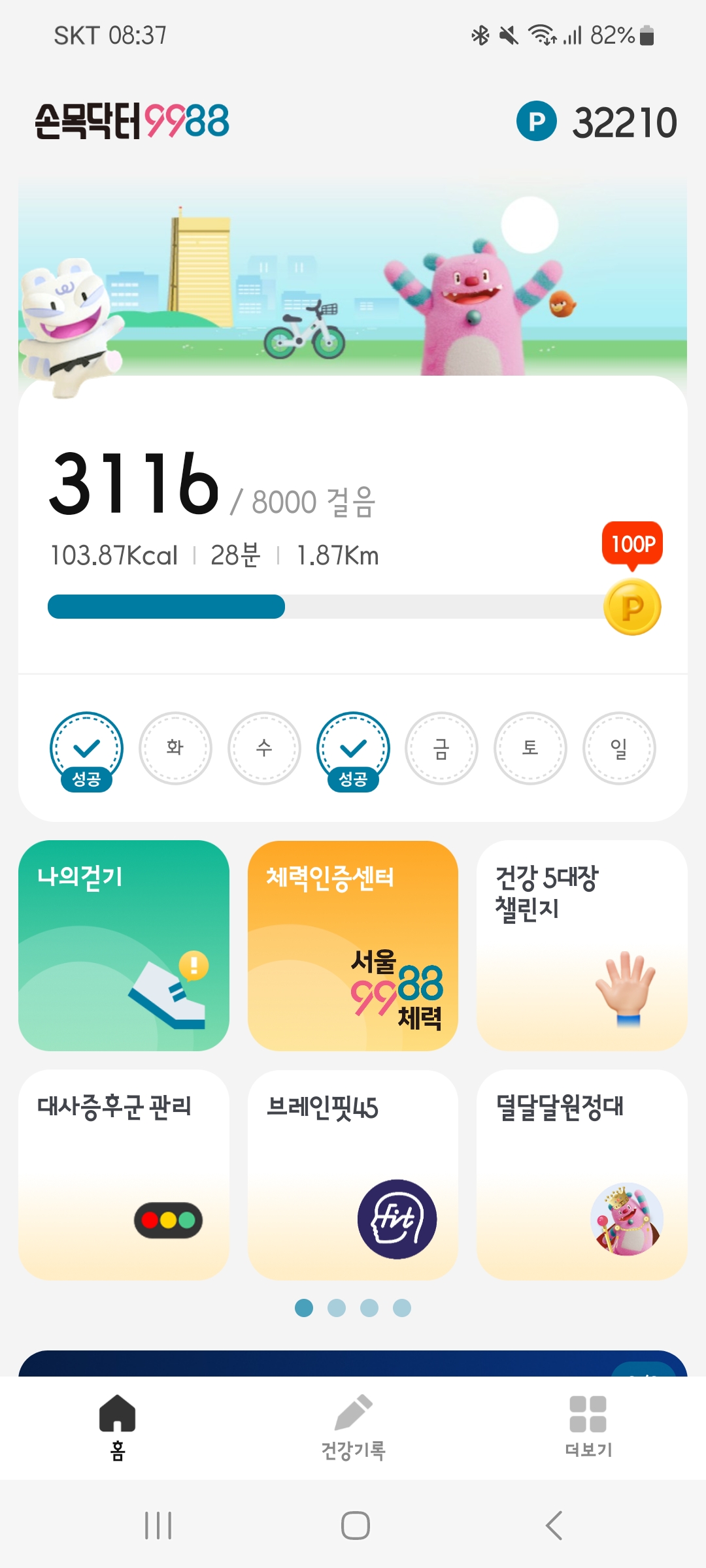Open the 체력인증센터 card

point(352,945)
